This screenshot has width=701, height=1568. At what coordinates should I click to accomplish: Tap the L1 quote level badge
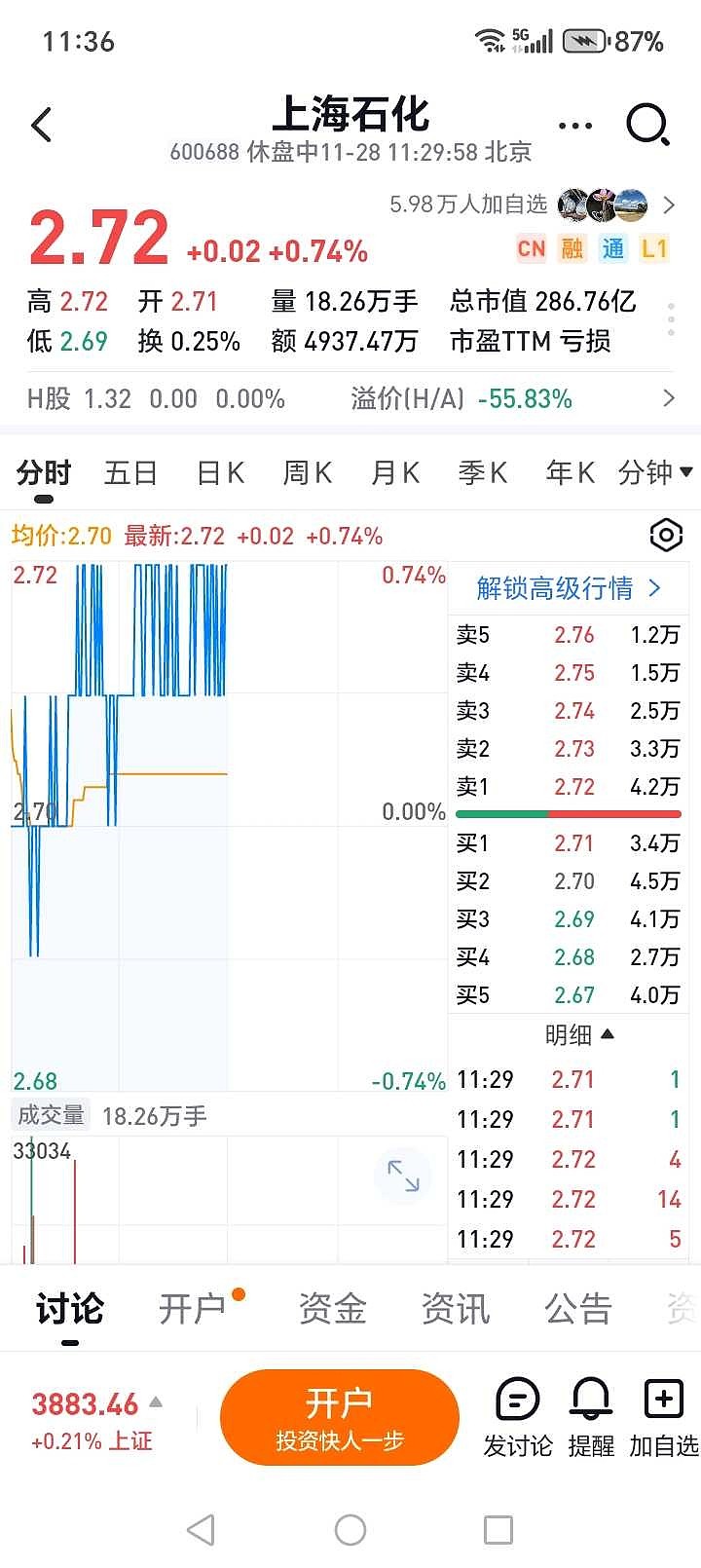click(x=654, y=249)
